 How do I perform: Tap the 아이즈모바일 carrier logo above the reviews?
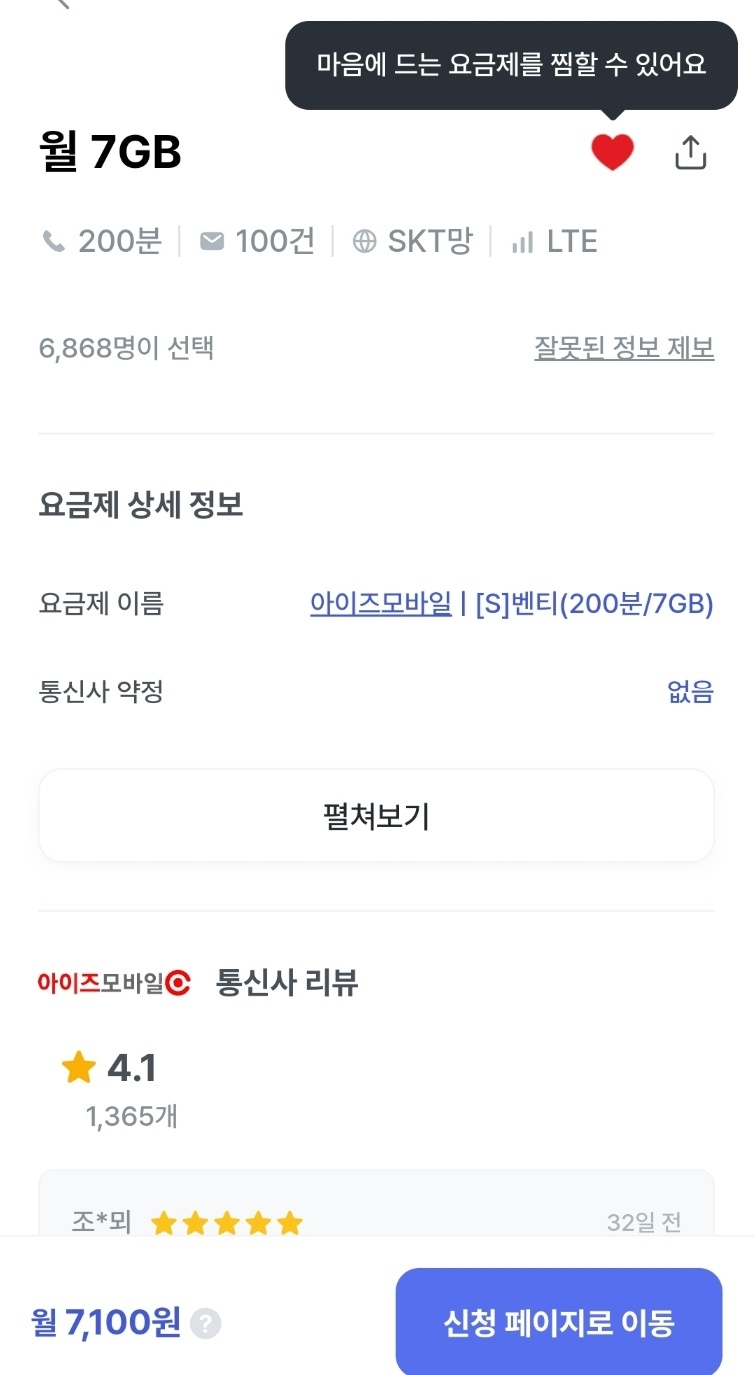(x=113, y=983)
